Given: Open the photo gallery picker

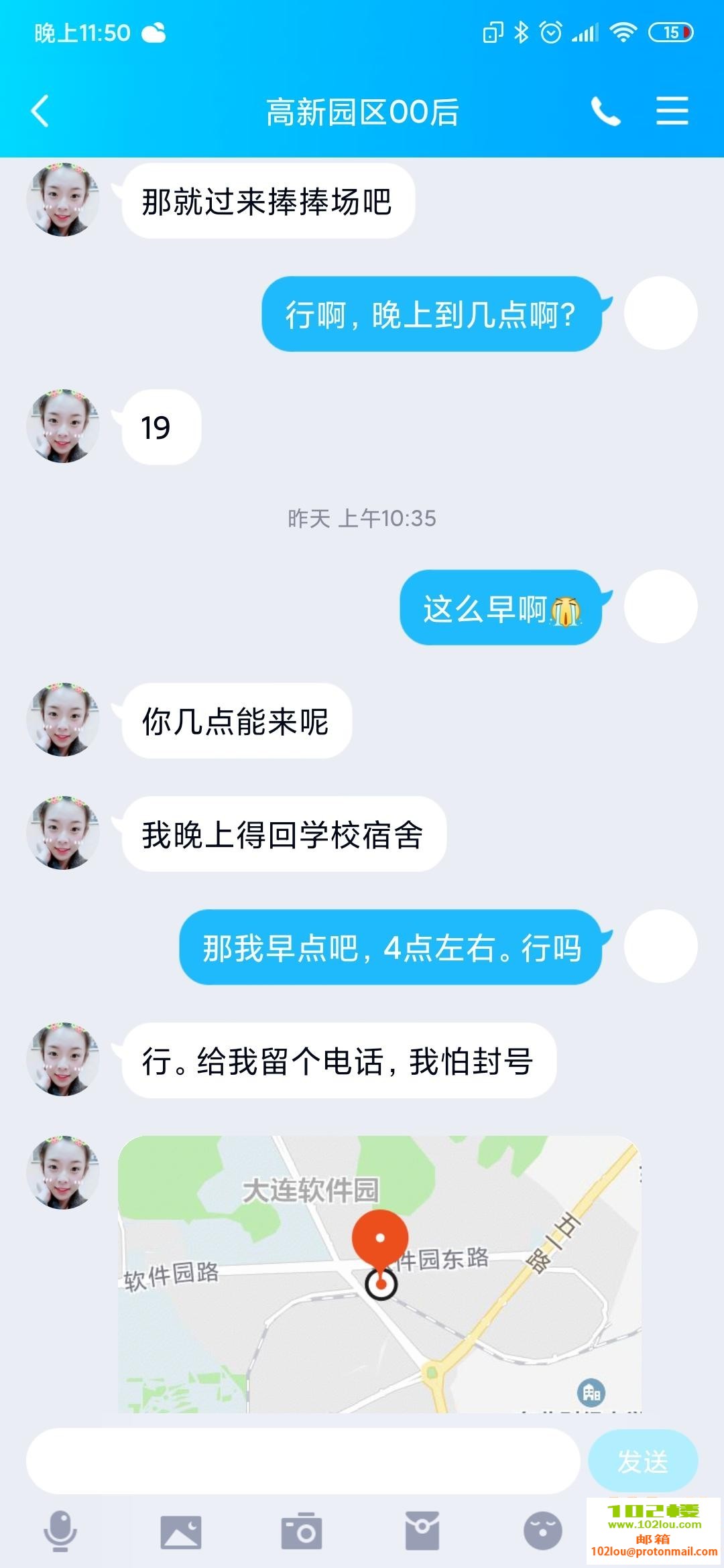Looking at the screenshot, I should point(181,1531).
